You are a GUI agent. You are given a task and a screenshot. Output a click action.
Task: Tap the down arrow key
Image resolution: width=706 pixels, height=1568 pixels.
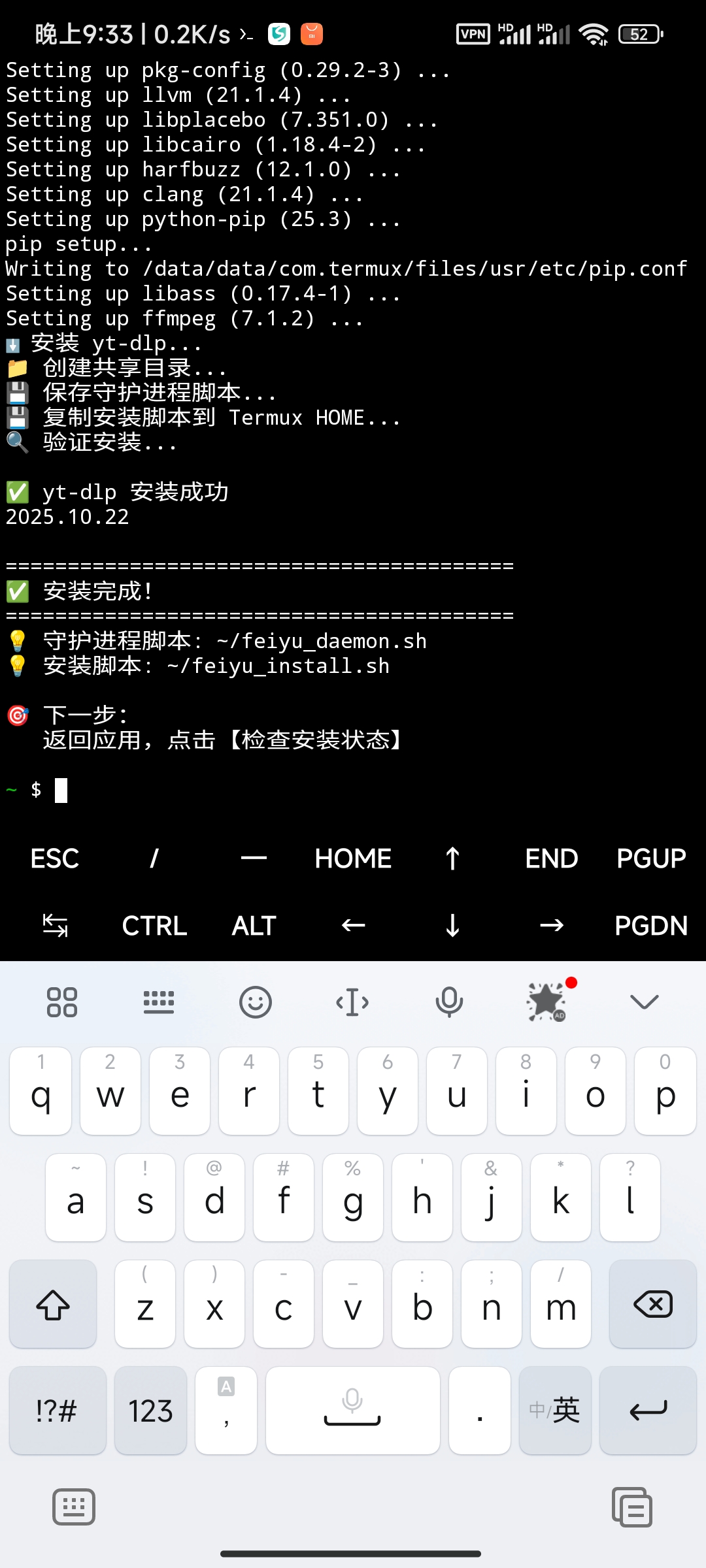click(x=452, y=926)
